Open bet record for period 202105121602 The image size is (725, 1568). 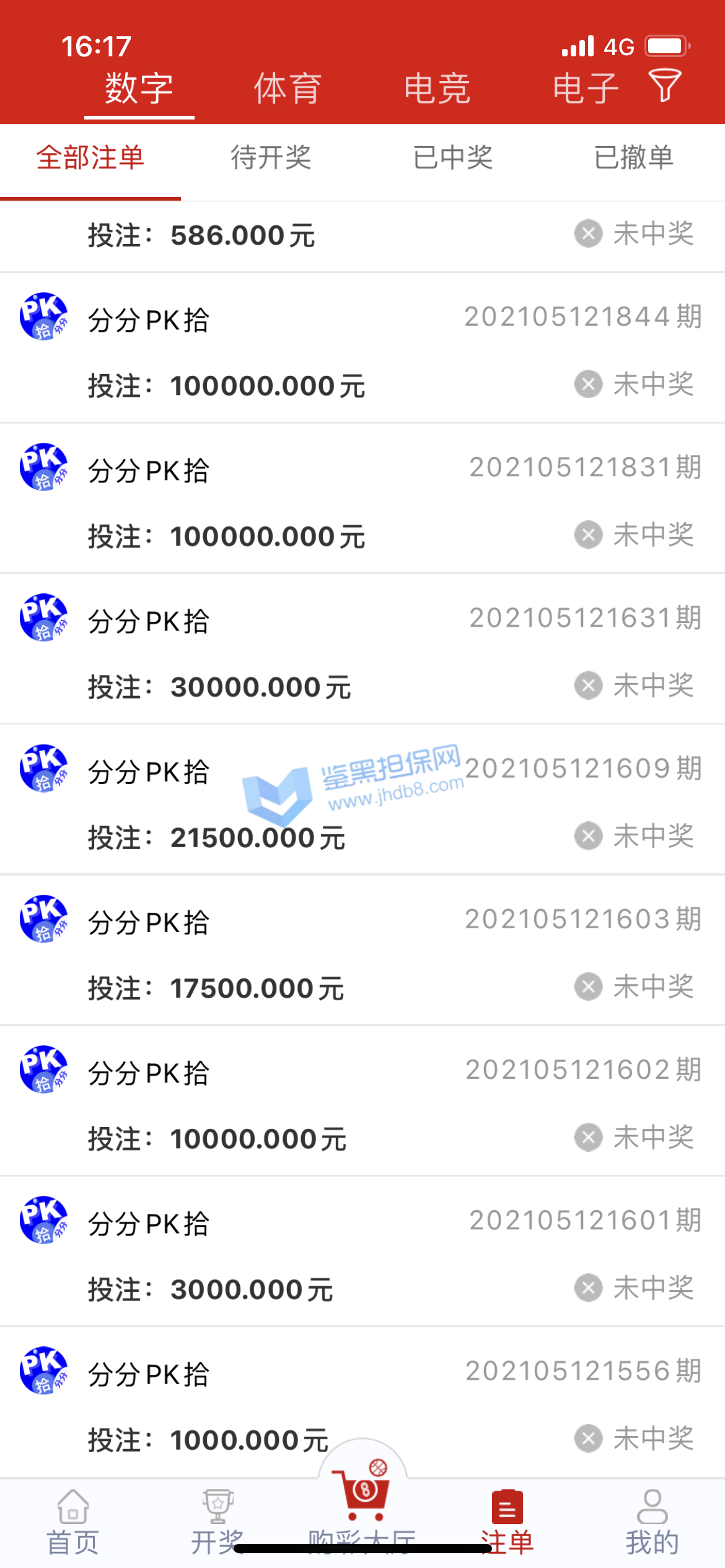pos(362,1102)
